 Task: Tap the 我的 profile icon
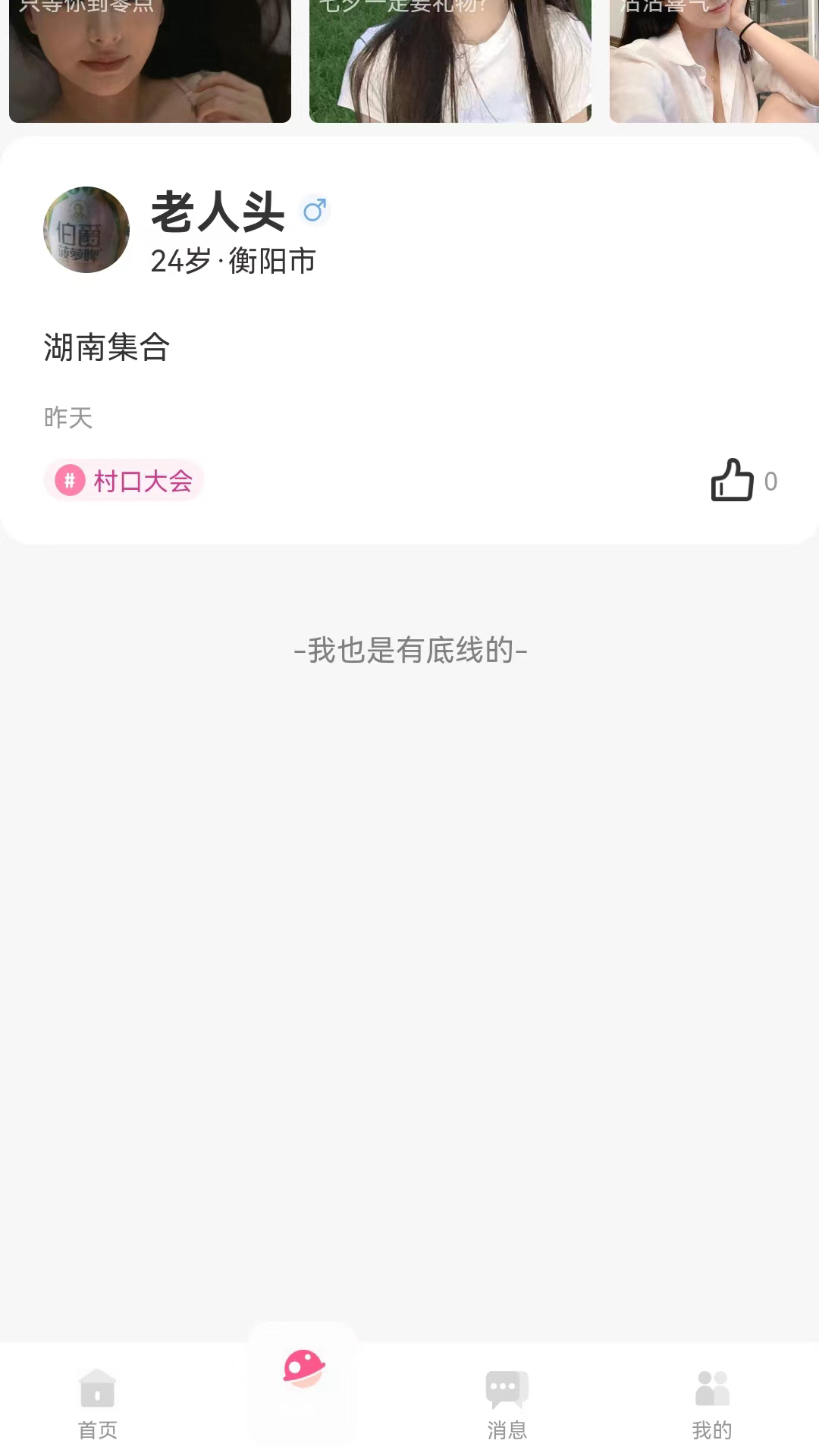(x=711, y=1395)
